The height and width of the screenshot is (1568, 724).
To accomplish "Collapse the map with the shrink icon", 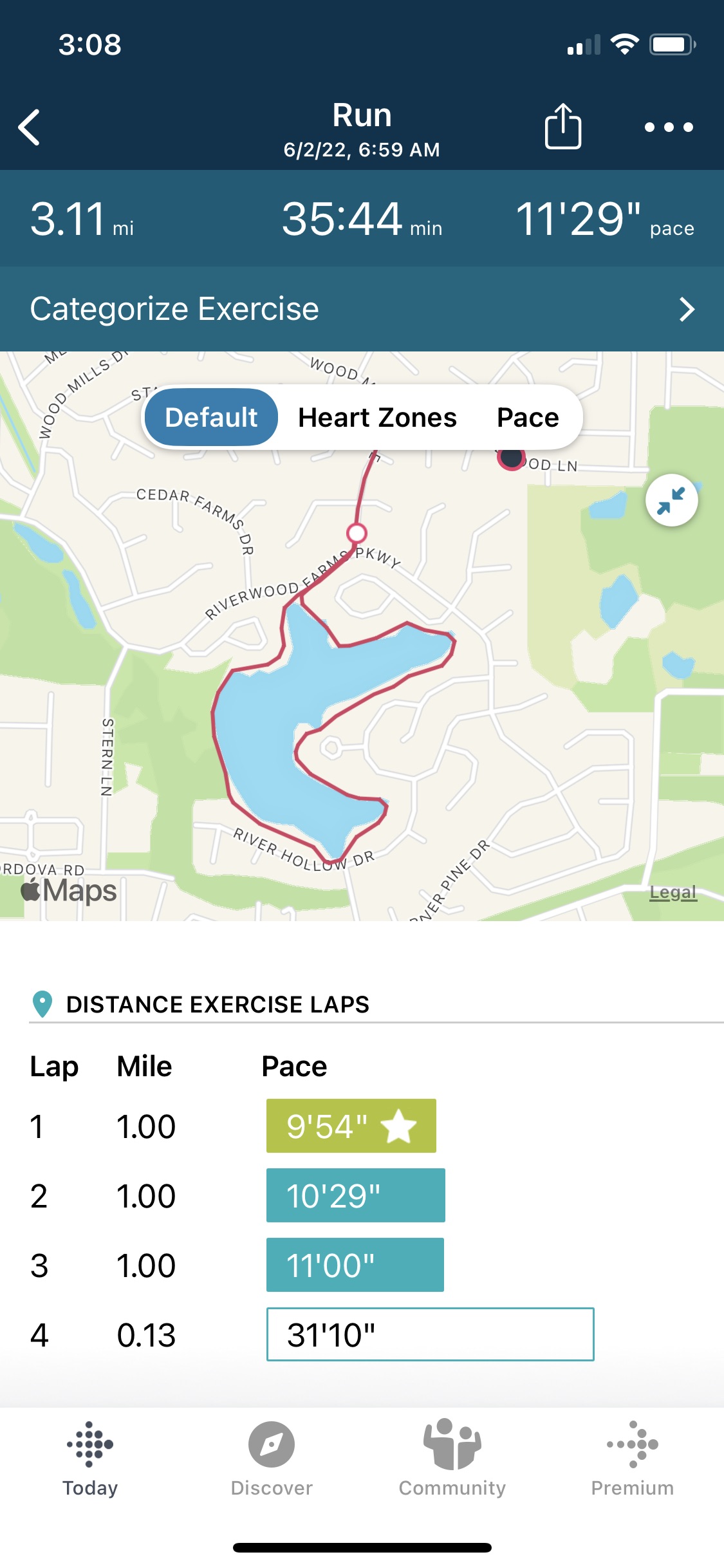I will 671,500.
